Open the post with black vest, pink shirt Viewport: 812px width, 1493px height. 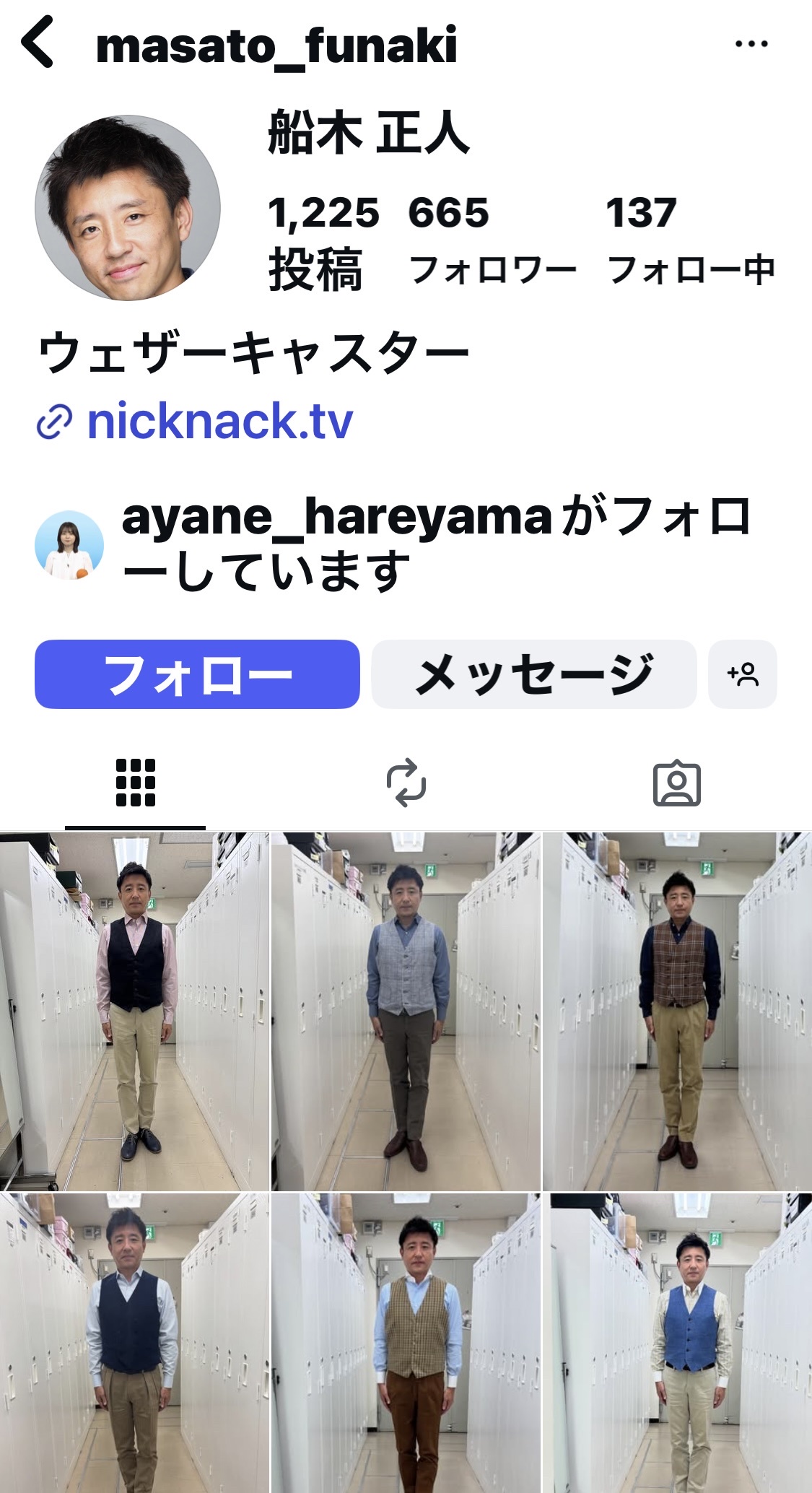[x=134, y=1011]
